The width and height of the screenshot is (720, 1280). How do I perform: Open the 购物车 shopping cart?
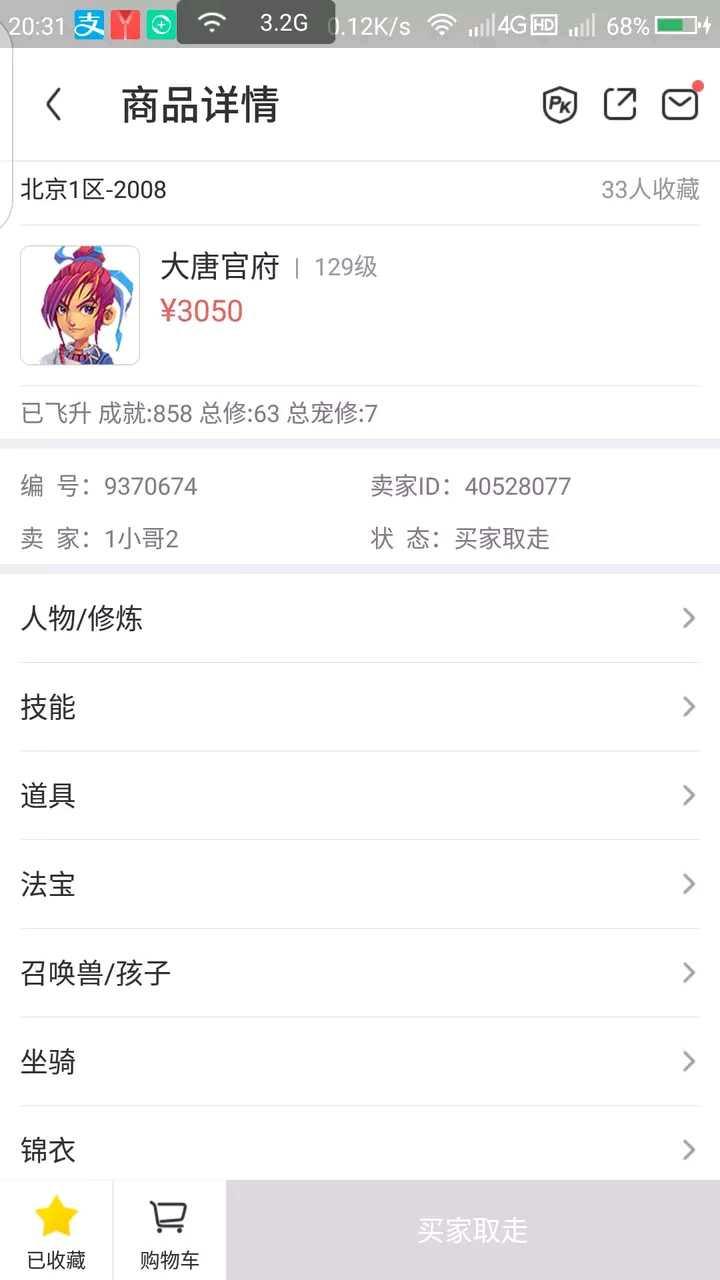click(x=169, y=1230)
